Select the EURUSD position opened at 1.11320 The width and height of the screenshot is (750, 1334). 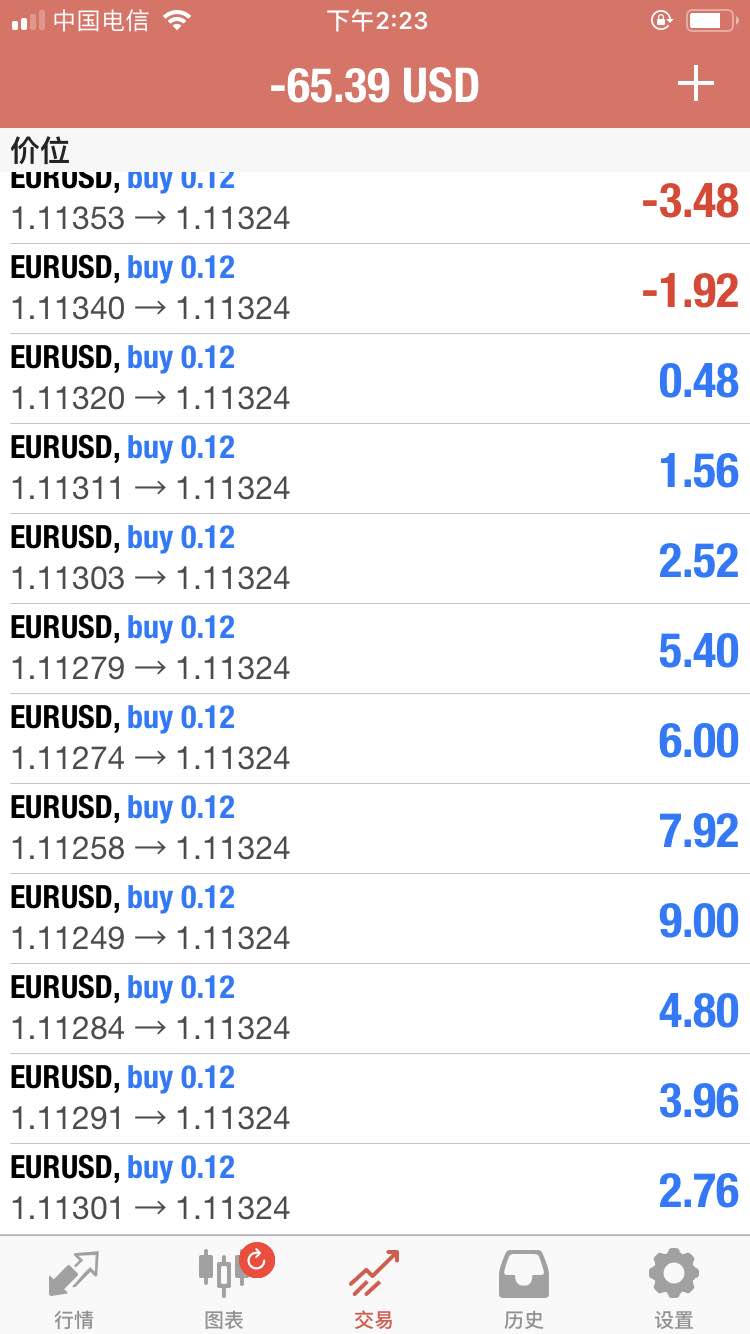click(375, 379)
